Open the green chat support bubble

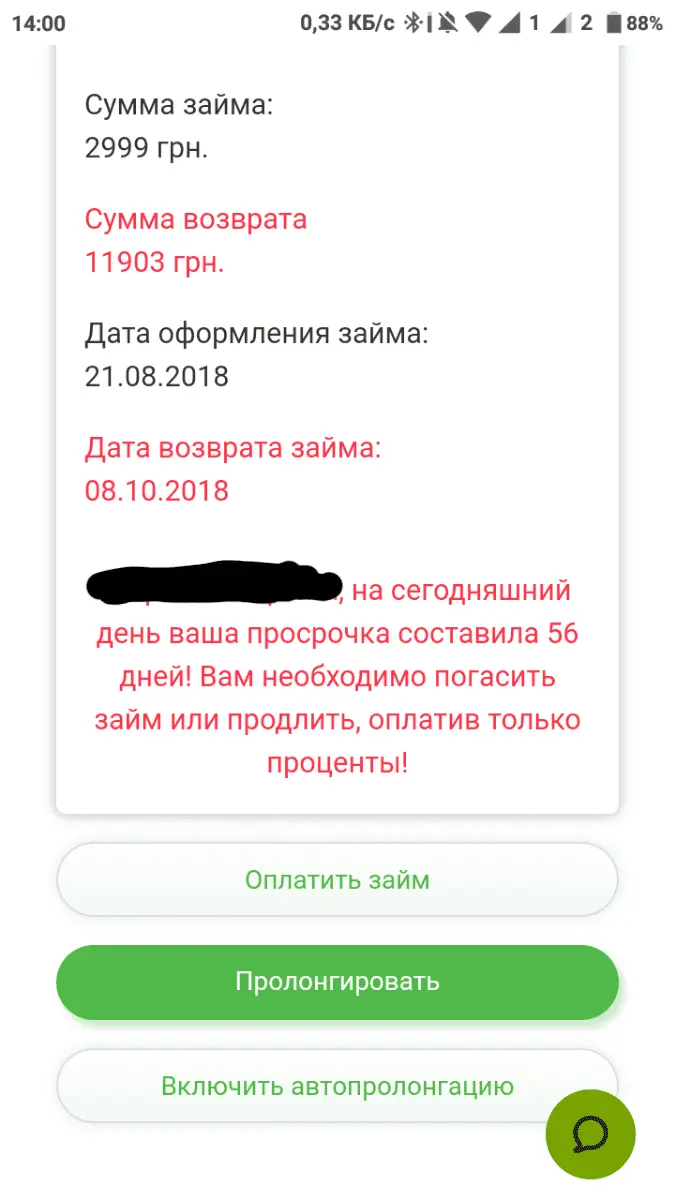point(590,1132)
